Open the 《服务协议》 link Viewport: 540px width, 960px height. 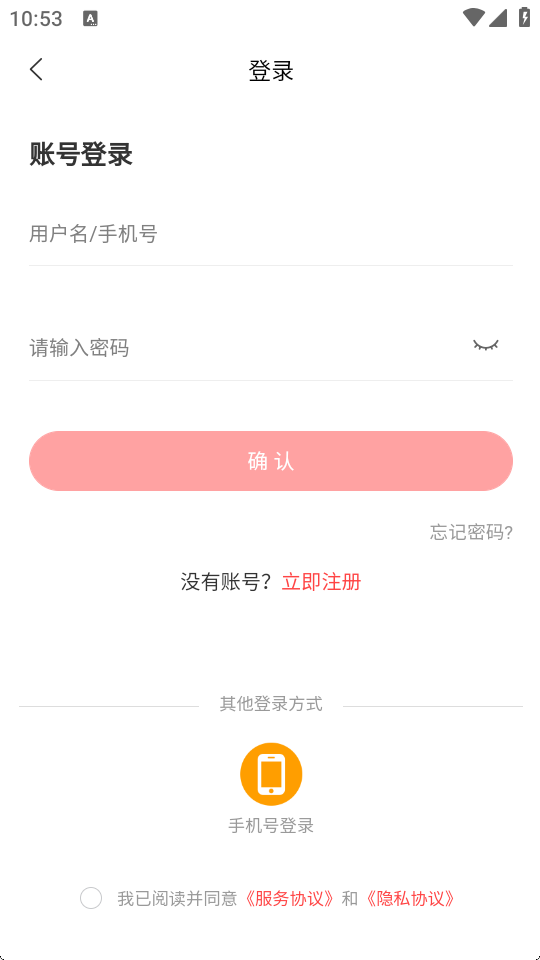290,899
